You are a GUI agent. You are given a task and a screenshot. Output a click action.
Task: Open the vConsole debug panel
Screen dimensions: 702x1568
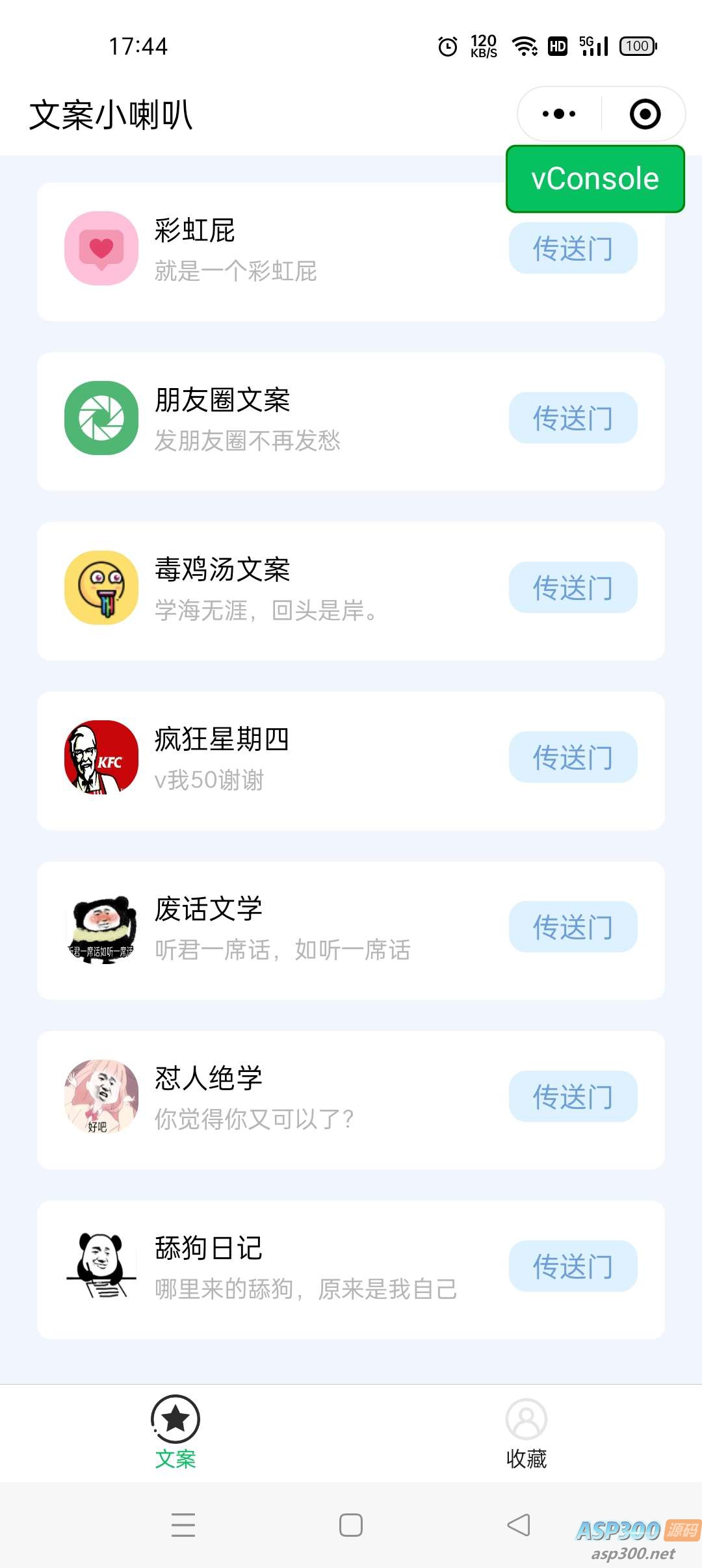pyautogui.click(x=595, y=179)
